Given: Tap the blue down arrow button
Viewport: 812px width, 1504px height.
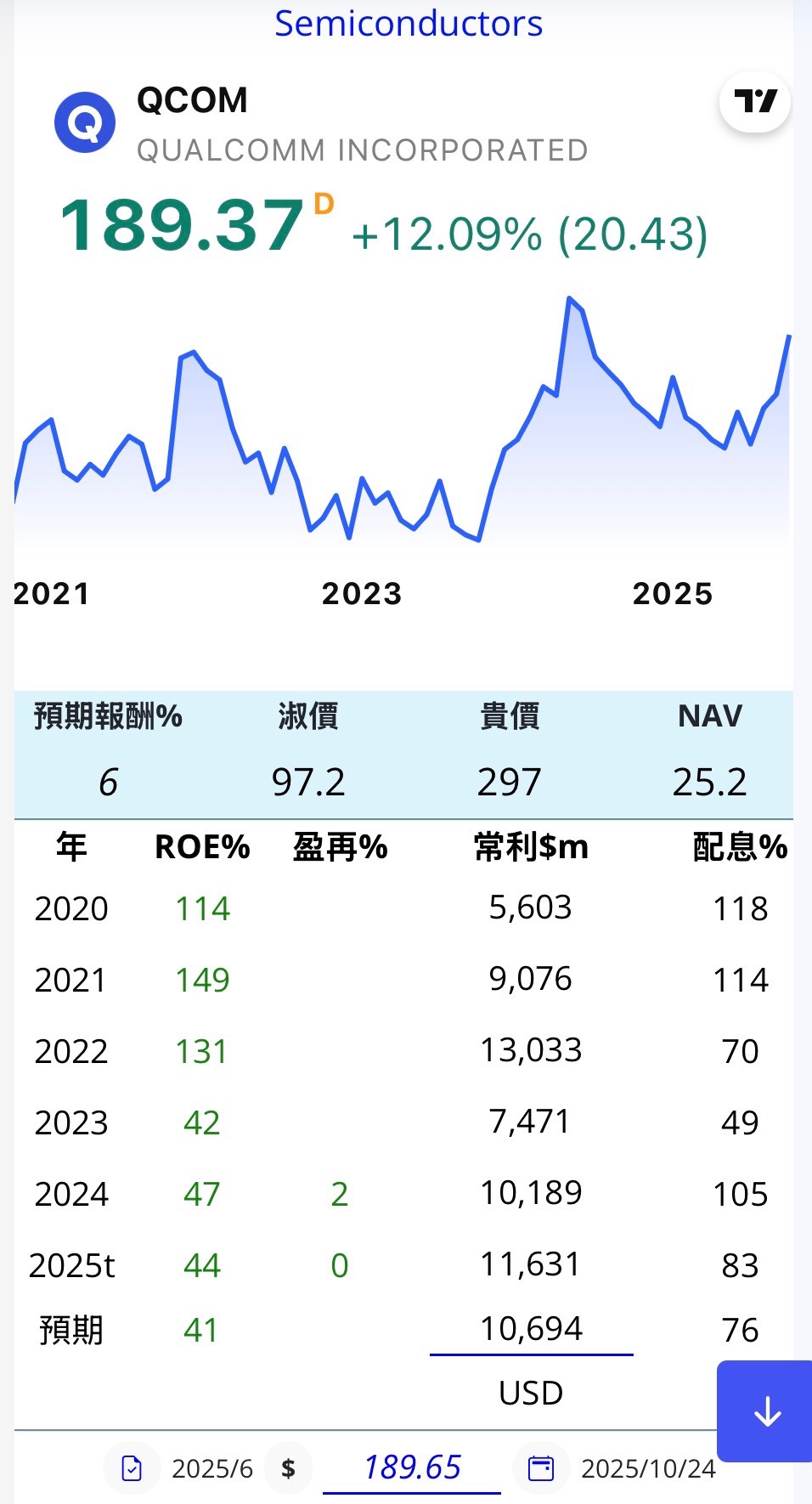Looking at the screenshot, I should [766, 1411].
